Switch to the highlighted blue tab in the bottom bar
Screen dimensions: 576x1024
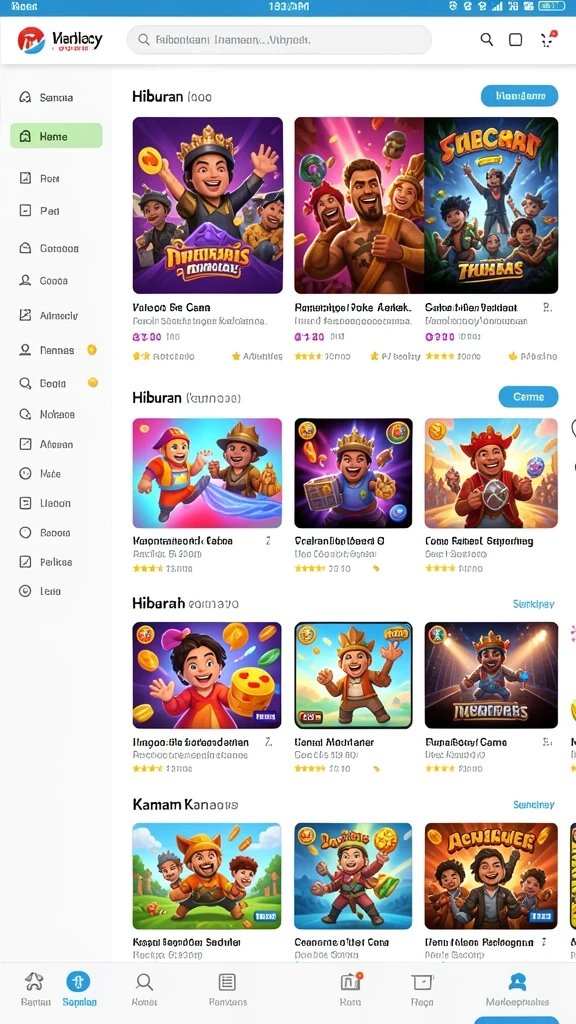79,989
